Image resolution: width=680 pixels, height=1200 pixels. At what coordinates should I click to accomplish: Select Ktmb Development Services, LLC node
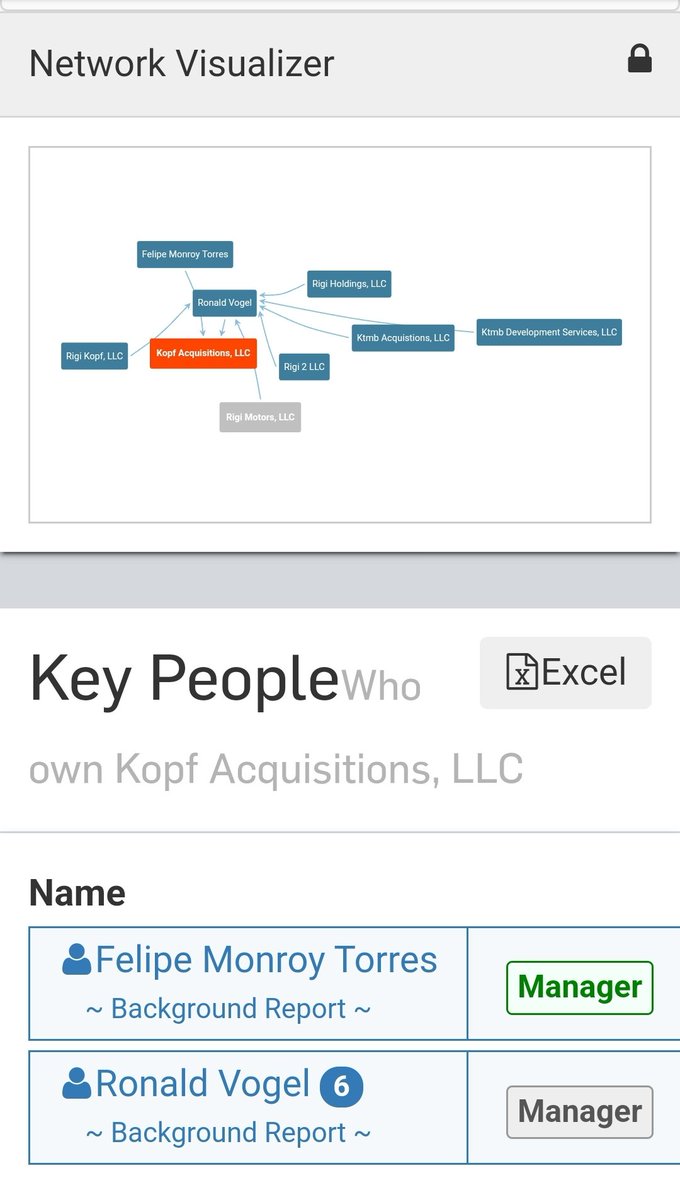[548, 332]
